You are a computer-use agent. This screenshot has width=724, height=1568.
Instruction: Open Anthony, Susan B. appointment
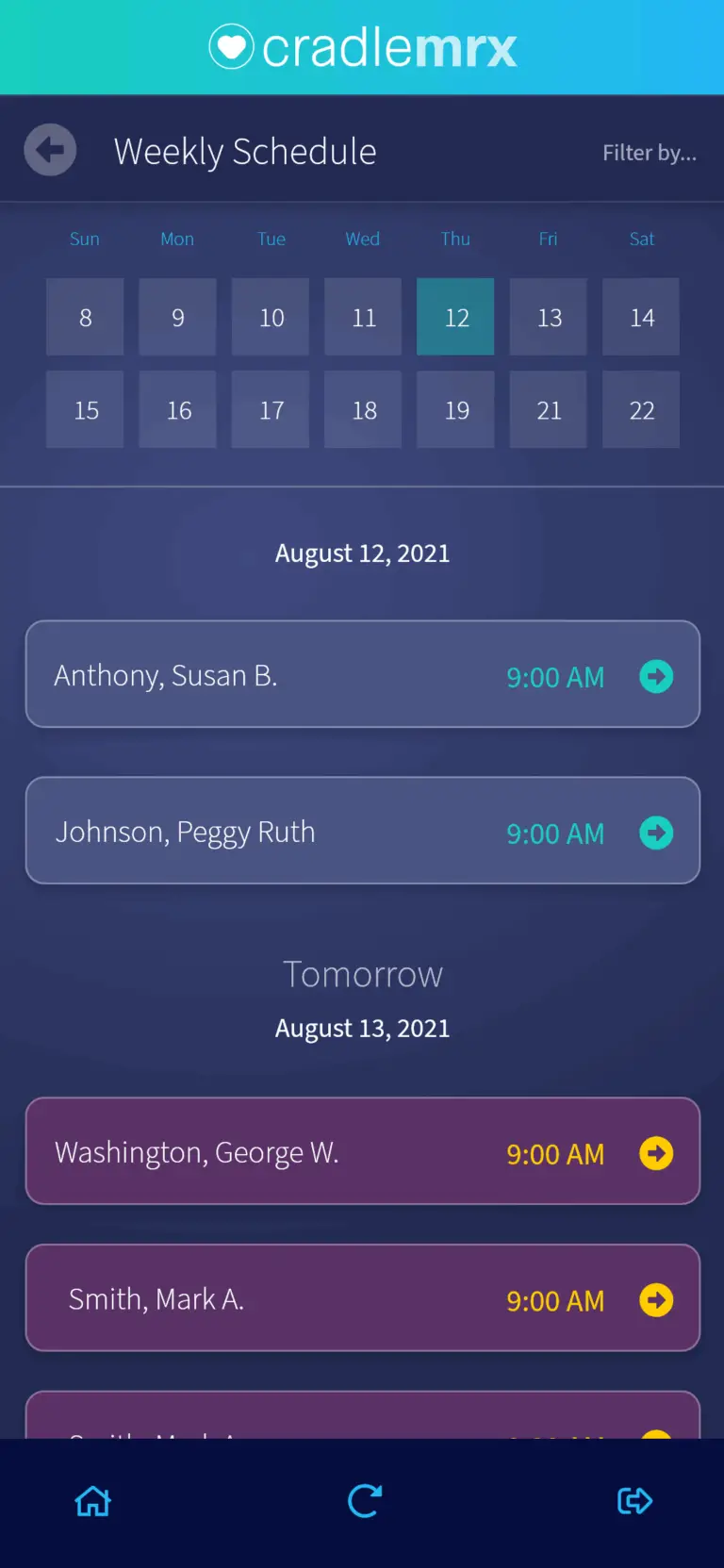point(363,674)
